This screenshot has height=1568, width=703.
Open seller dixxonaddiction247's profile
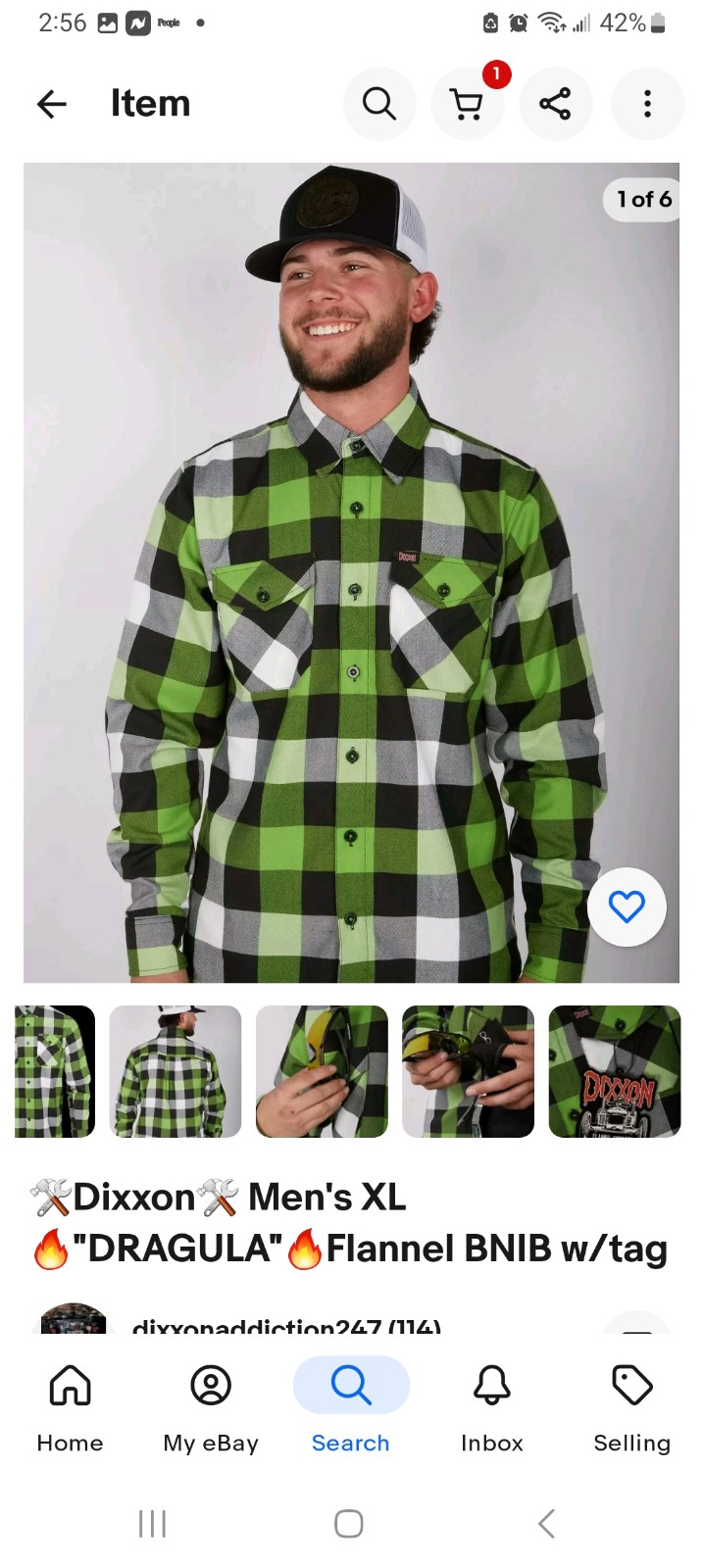click(x=285, y=1324)
